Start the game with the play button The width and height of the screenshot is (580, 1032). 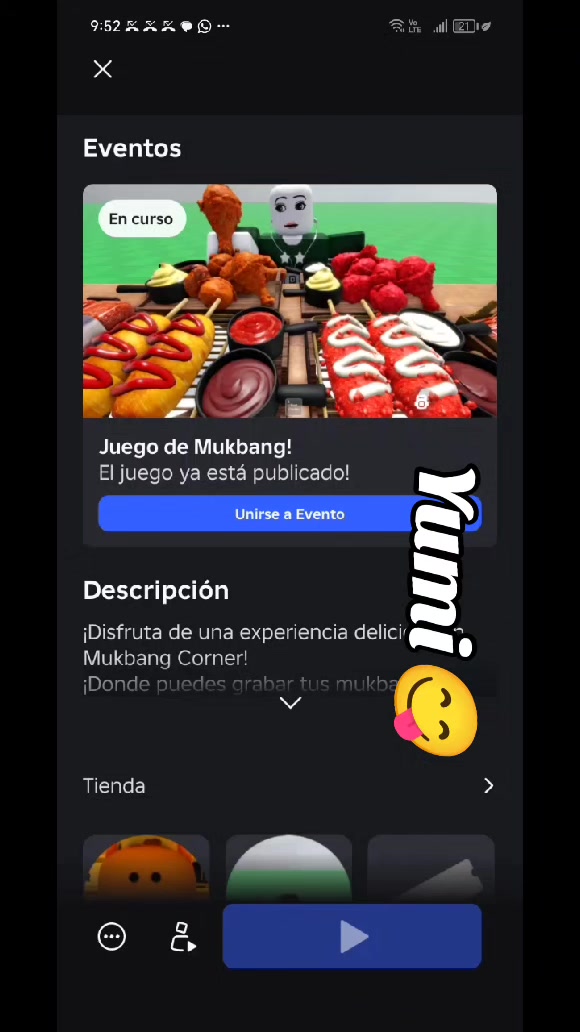point(352,937)
